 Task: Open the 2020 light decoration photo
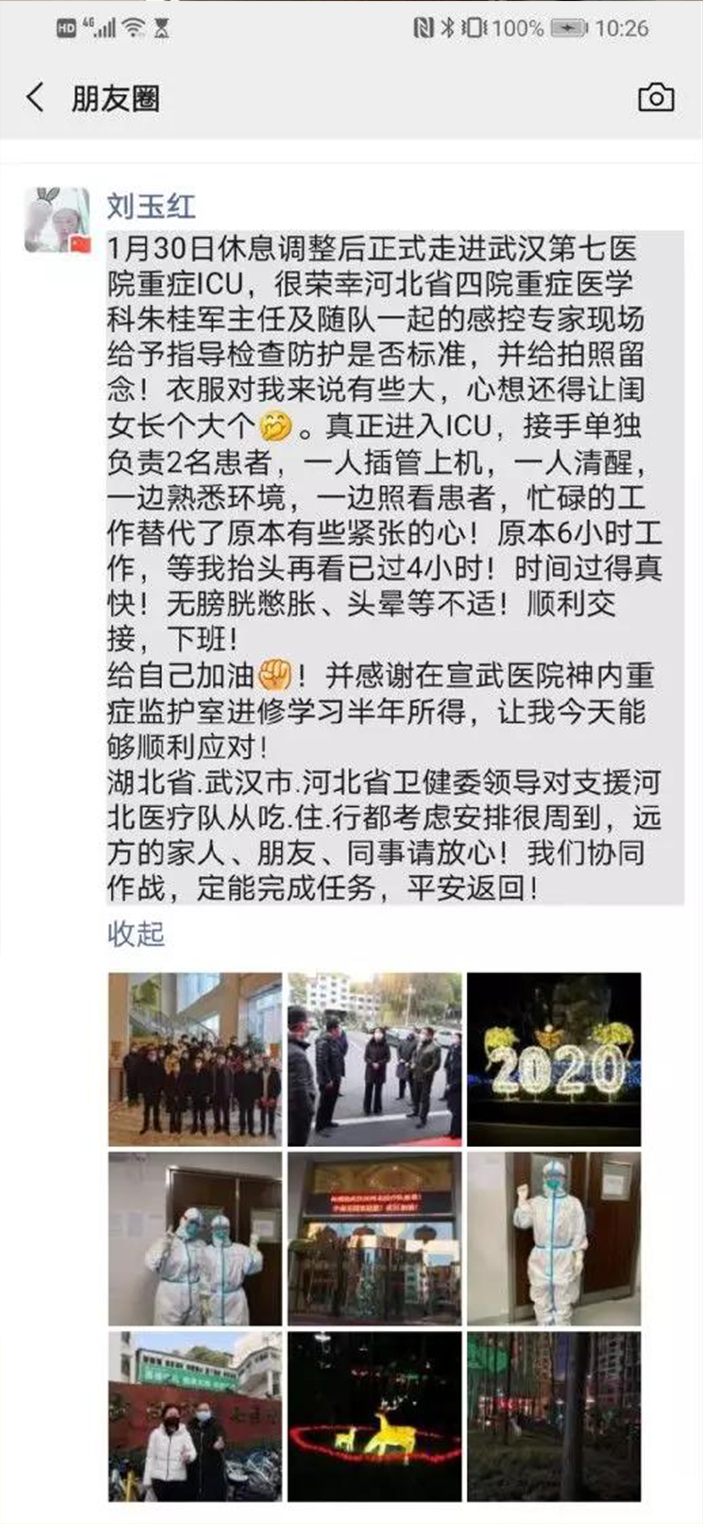[554, 1059]
